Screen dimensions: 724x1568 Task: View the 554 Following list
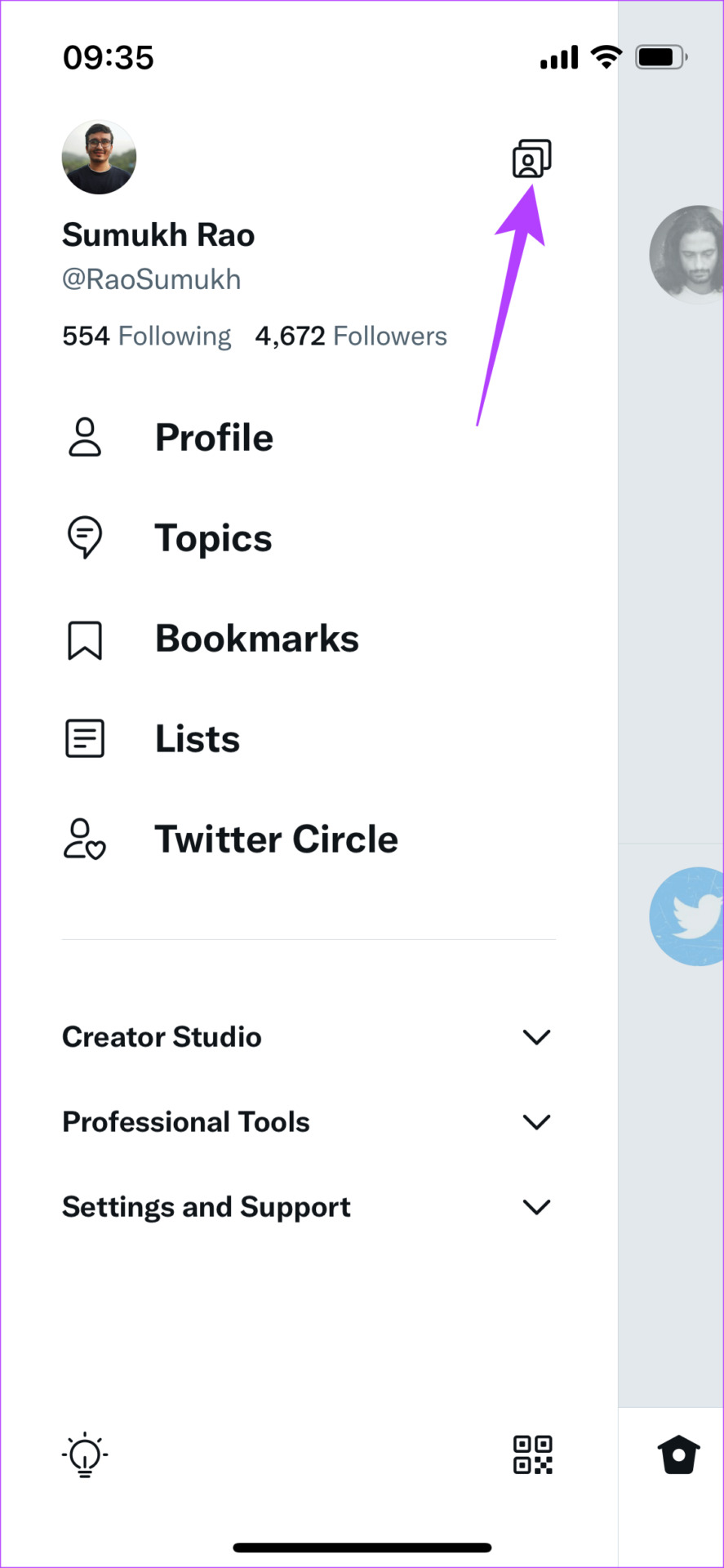(147, 336)
